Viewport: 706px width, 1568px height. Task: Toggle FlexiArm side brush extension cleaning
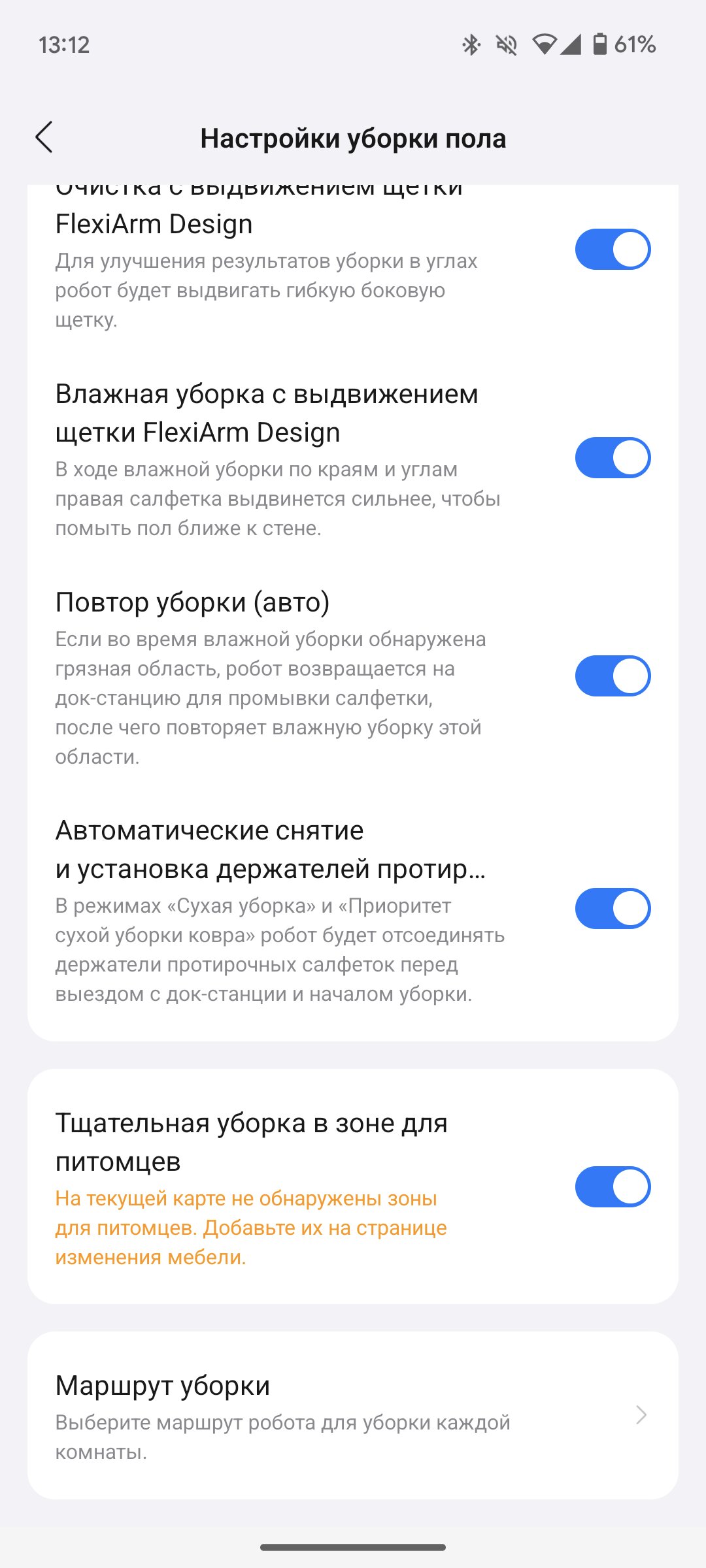tap(613, 249)
